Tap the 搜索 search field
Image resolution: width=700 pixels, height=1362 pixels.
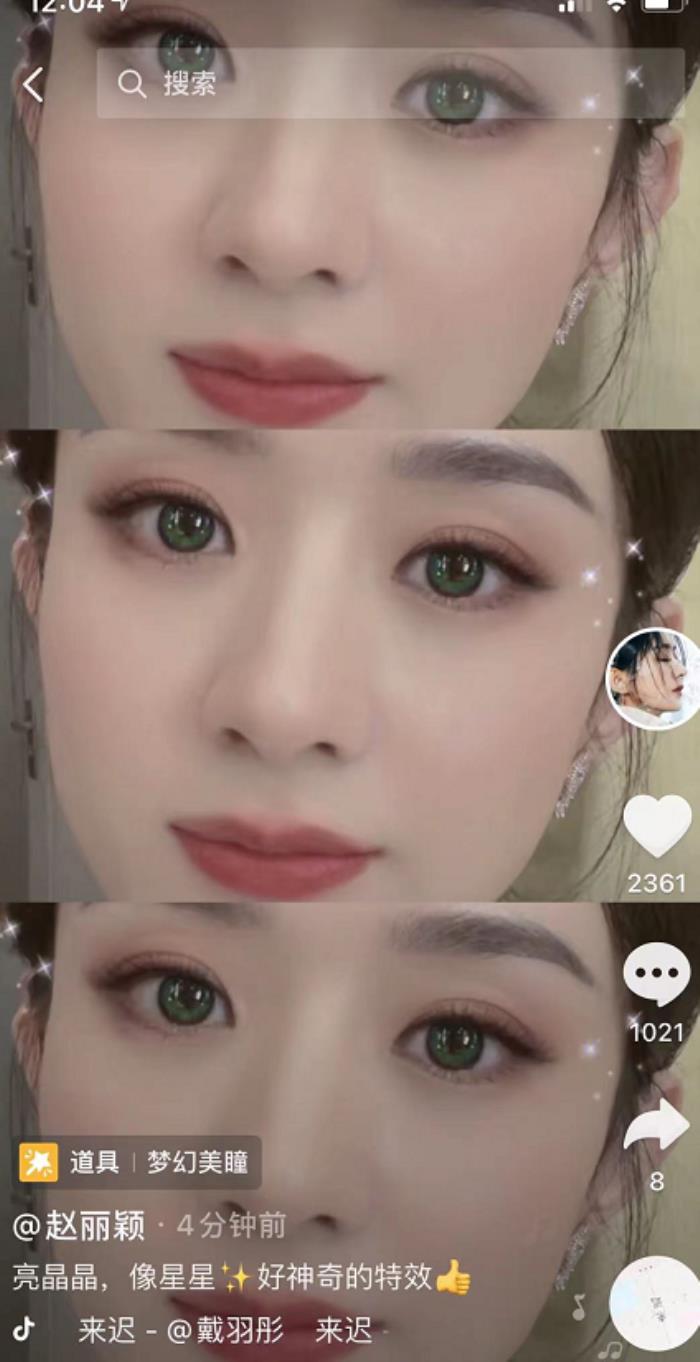pyautogui.click(x=380, y=84)
